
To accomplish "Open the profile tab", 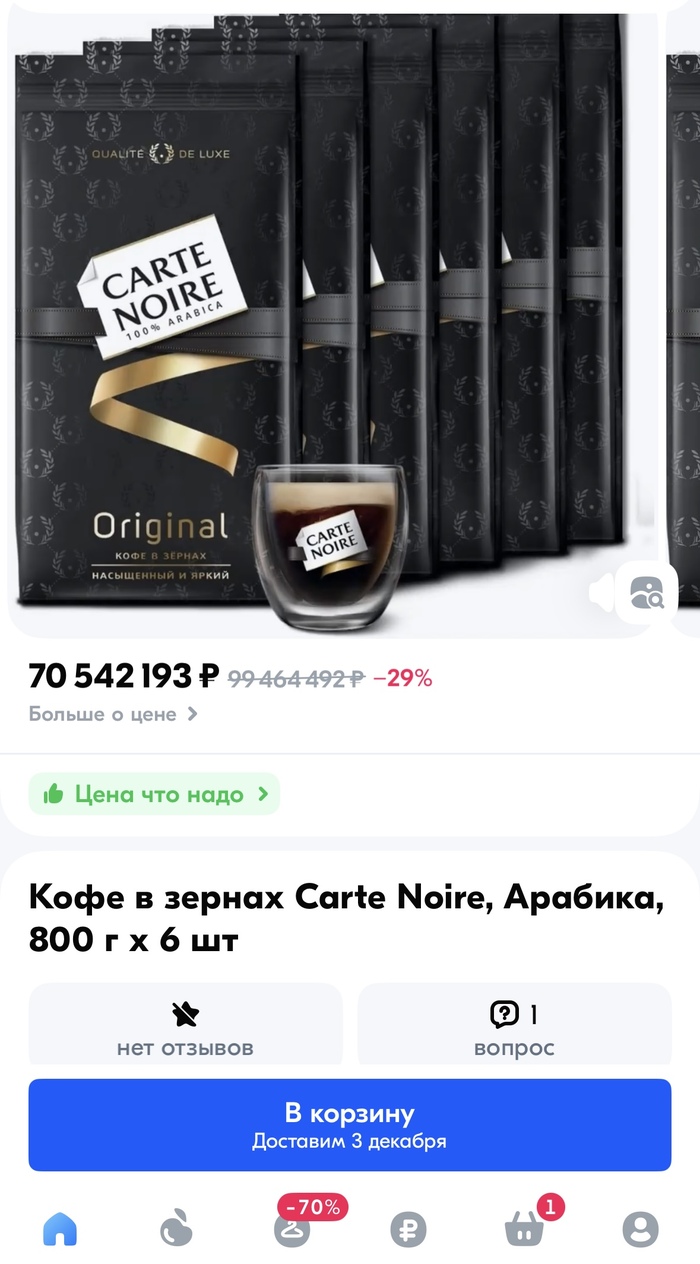I will tap(641, 1228).
